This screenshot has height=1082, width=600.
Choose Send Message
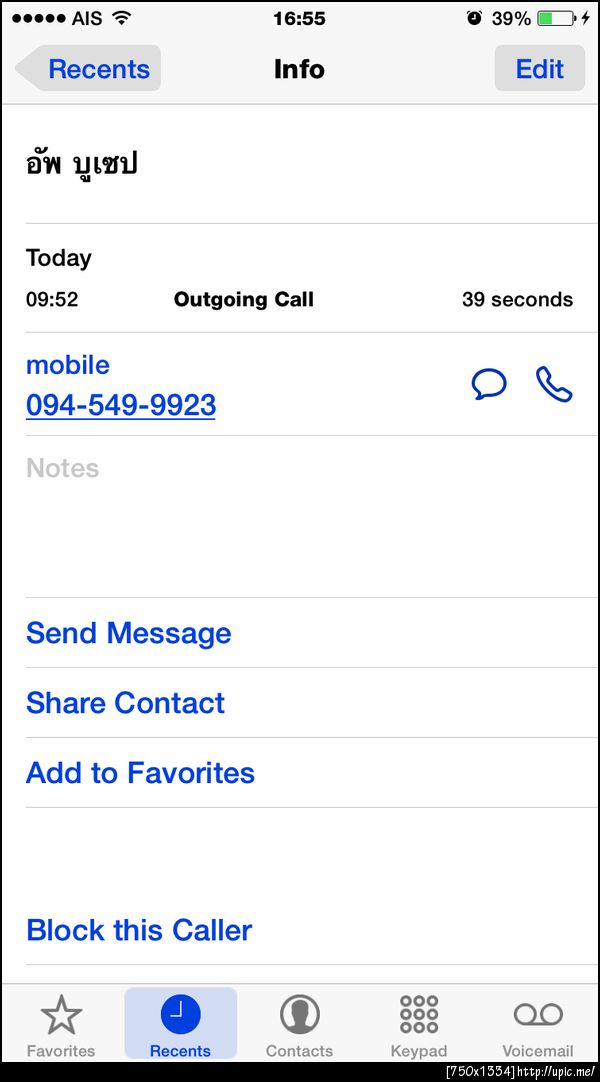click(x=129, y=633)
